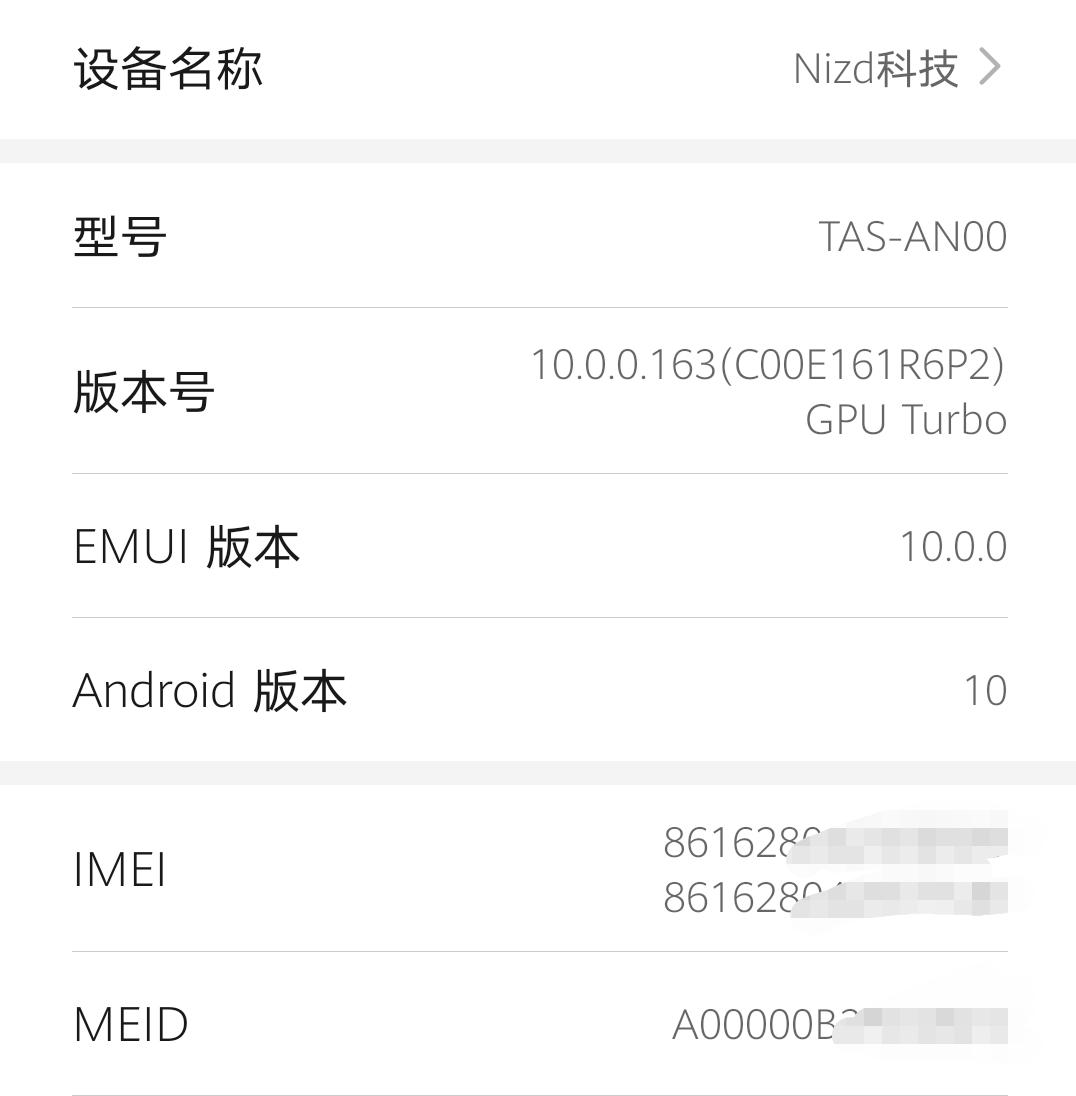
Task: Tap the IMEI label
Action: click(x=119, y=870)
